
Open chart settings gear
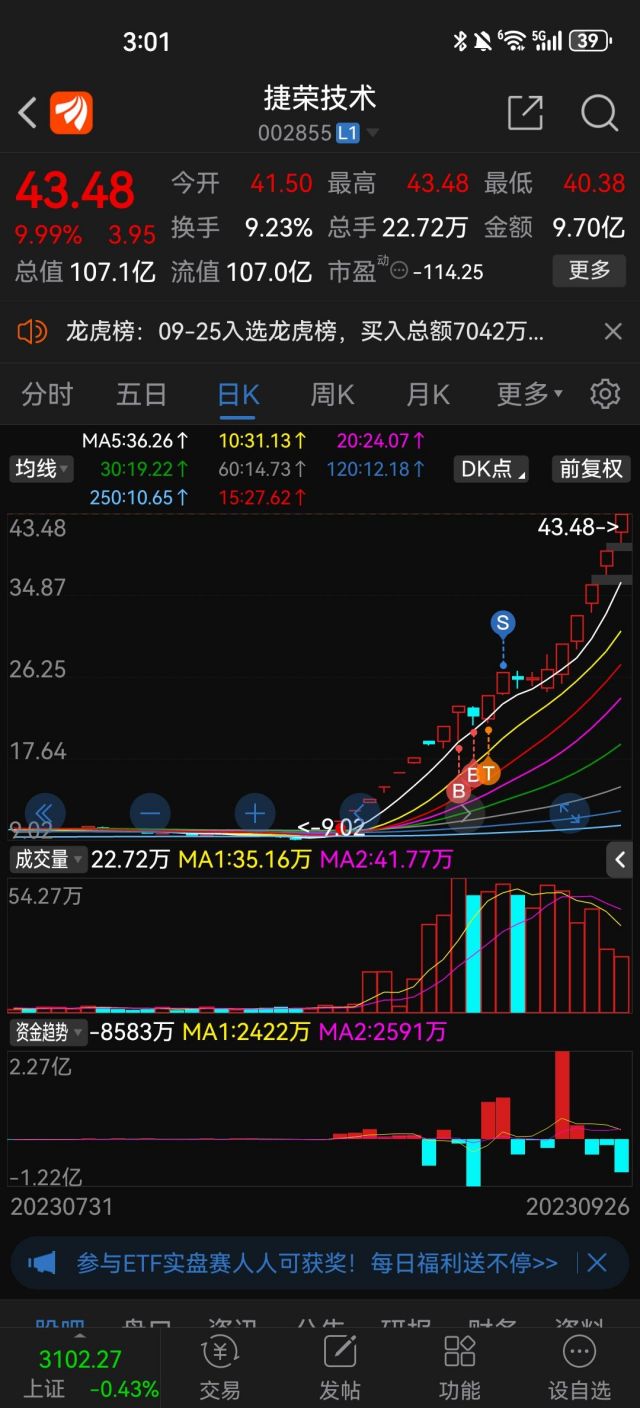click(x=605, y=394)
